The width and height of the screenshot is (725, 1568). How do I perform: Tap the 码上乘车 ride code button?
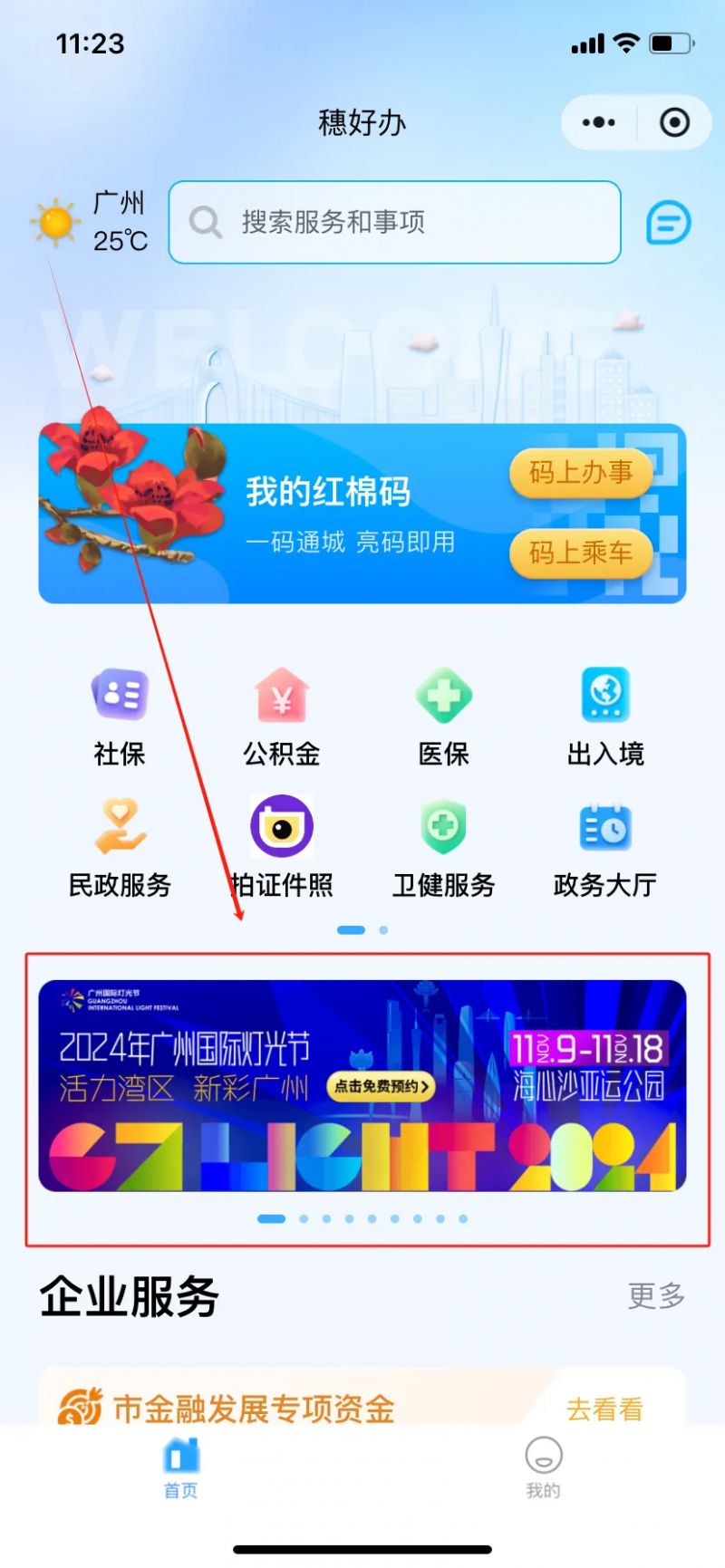coord(581,553)
